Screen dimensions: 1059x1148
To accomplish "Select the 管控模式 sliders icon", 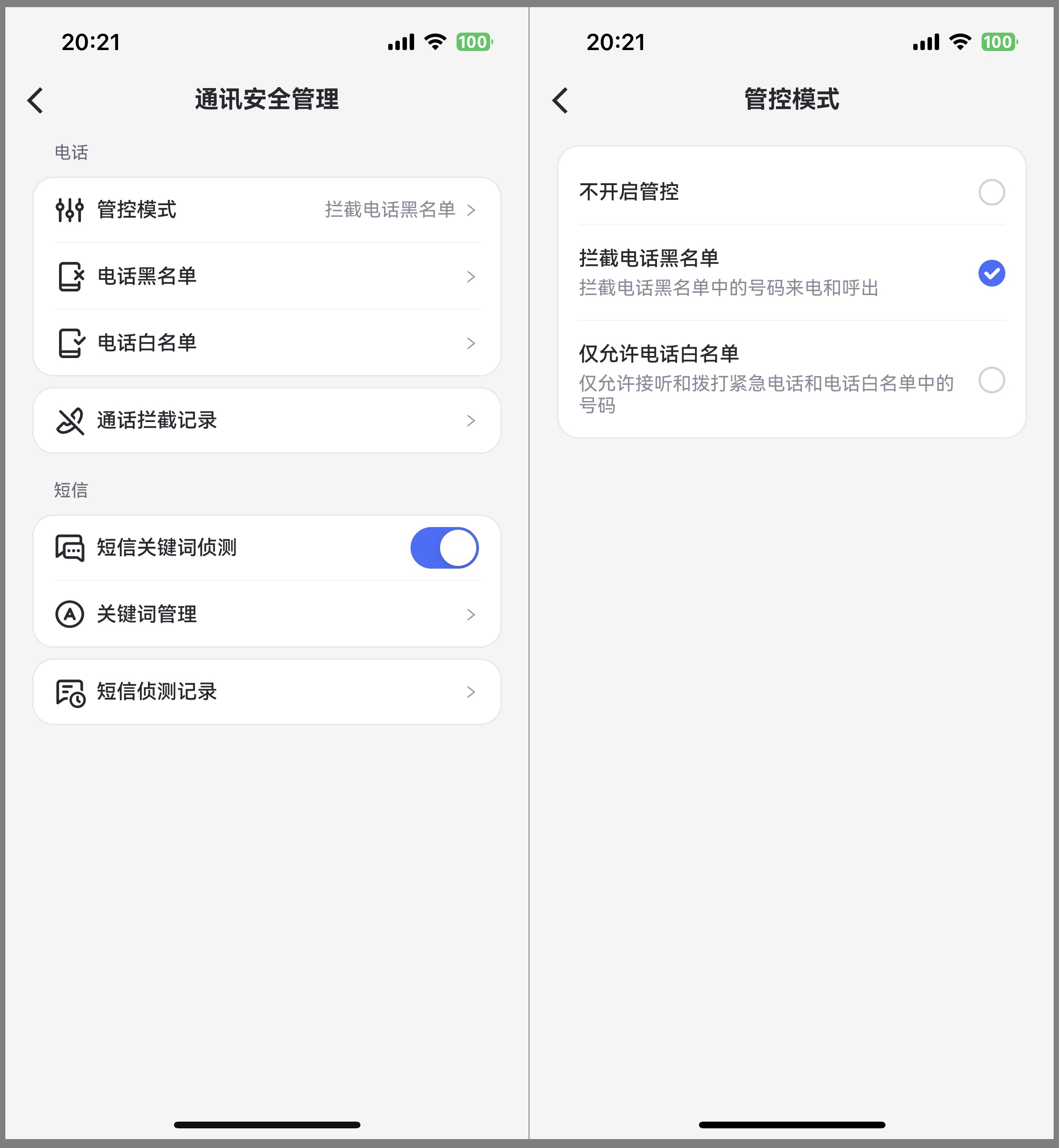I will tap(69, 210).
